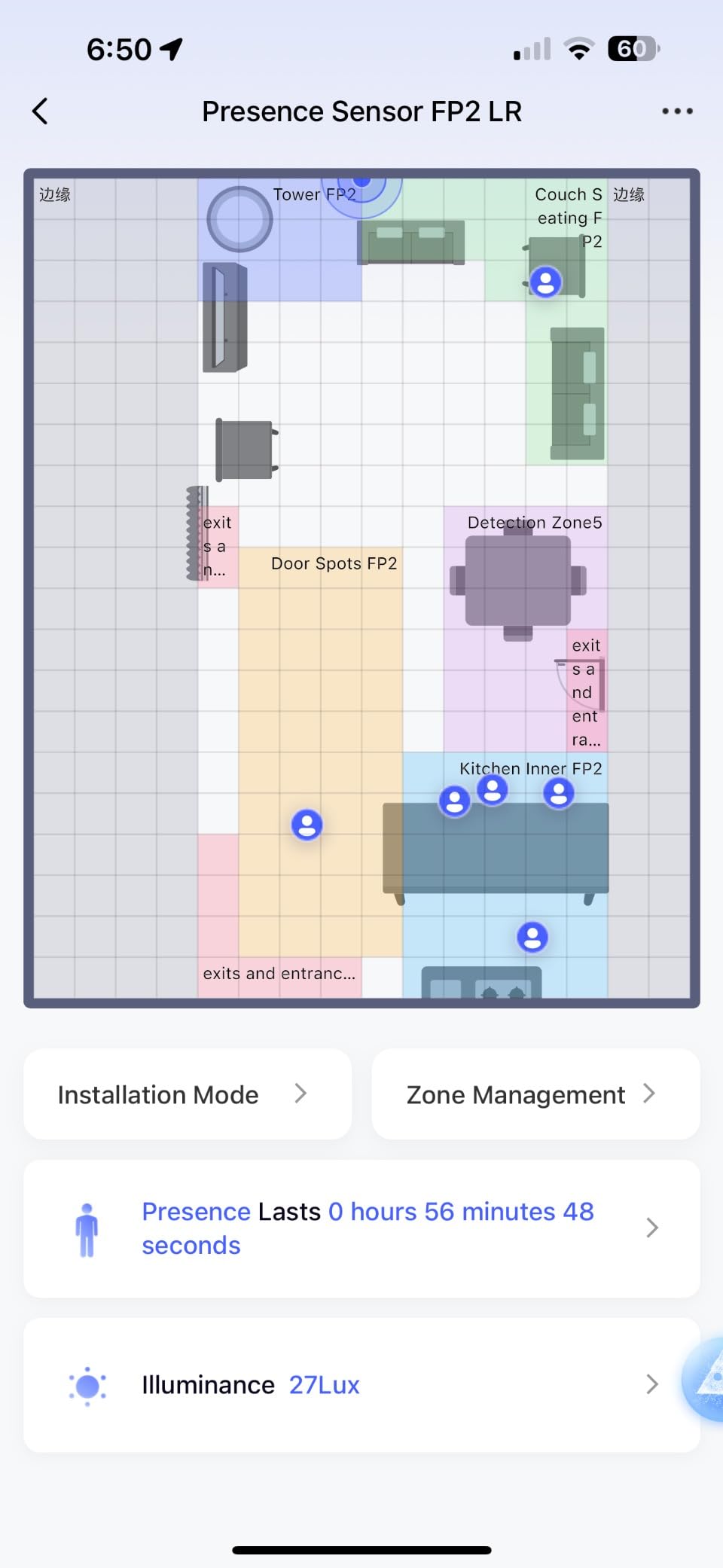
Task: Open the three-dot overflow menu
Action: point(676,111)
